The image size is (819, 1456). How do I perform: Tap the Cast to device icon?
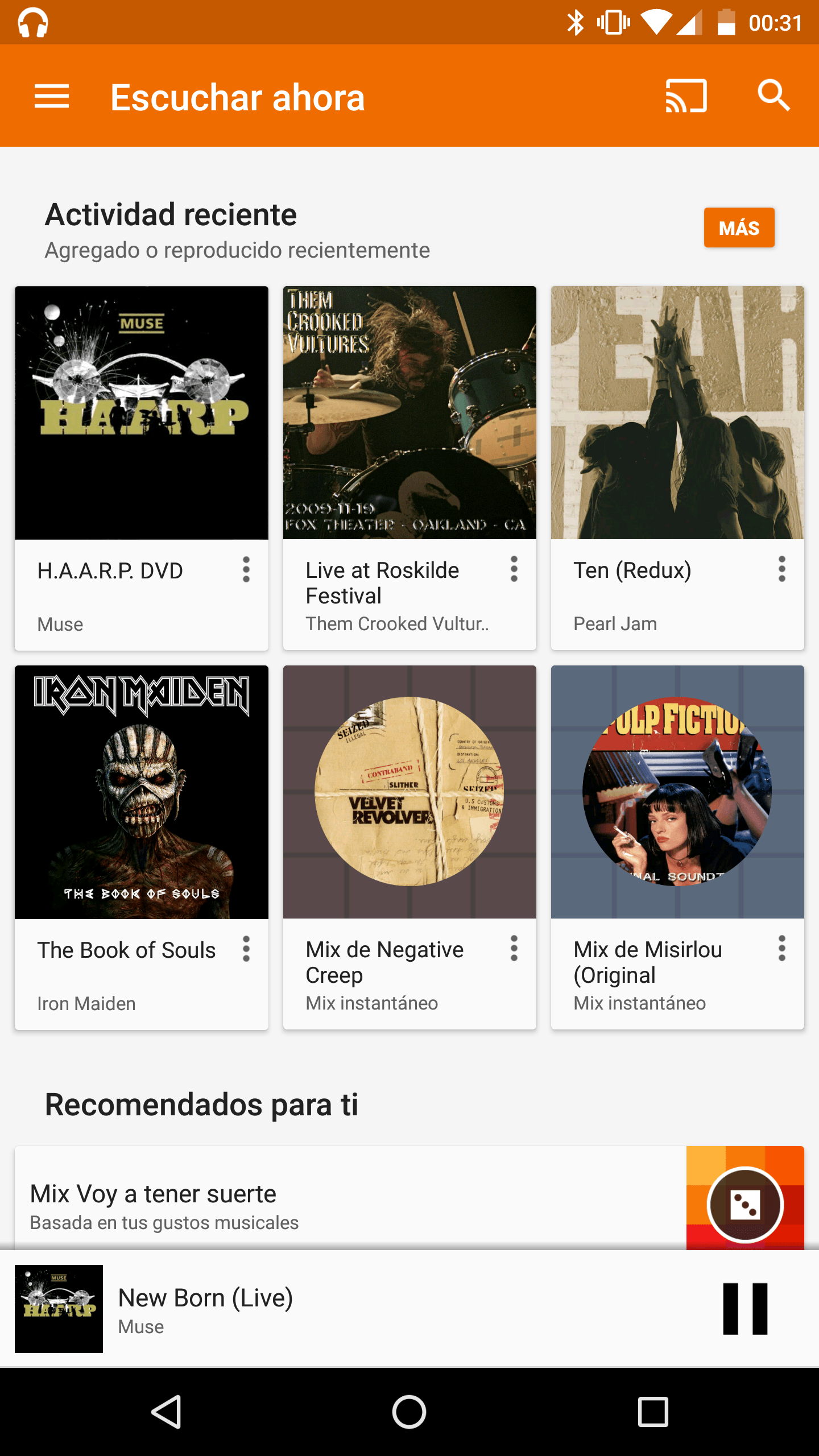[686, 96]
